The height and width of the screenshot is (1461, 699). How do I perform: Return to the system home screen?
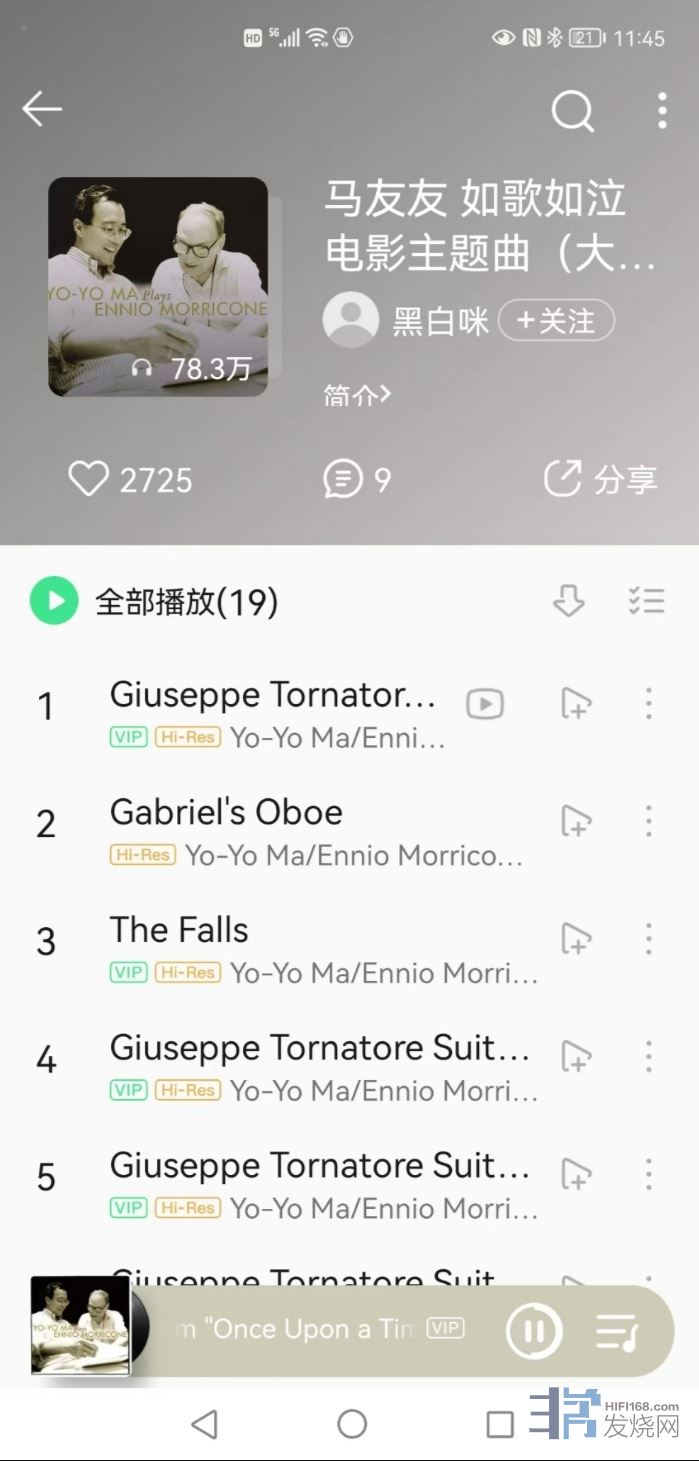click(352, 1424)
